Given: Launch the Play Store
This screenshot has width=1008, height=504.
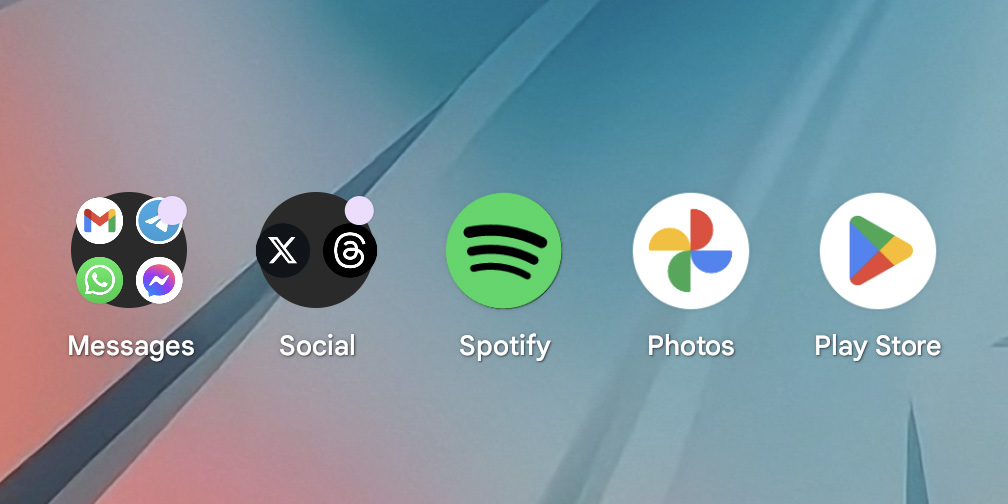Looking at the screenshot, I should click(x=878, y=251).
